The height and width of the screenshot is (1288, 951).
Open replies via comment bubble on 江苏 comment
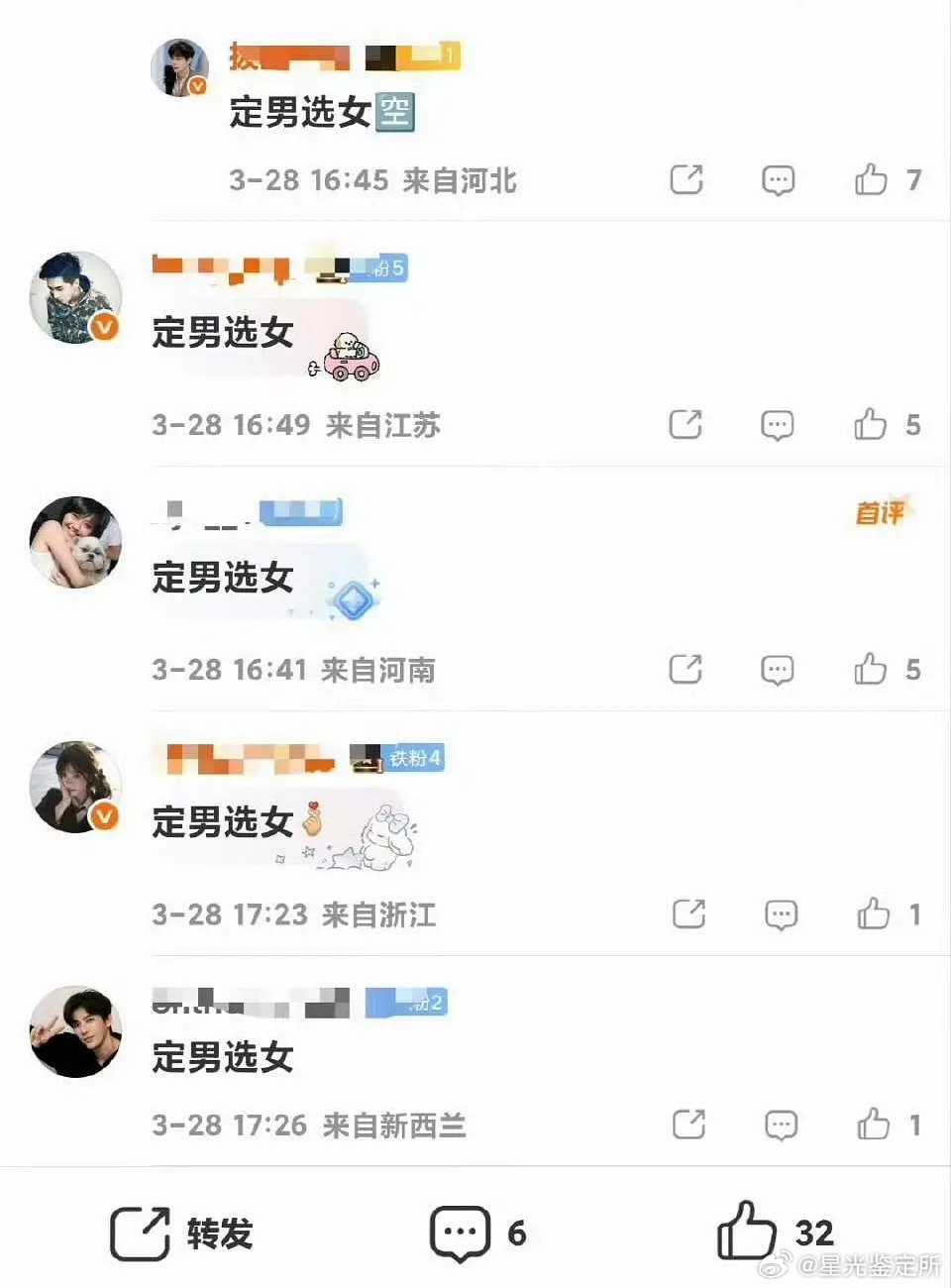[779, 425]
